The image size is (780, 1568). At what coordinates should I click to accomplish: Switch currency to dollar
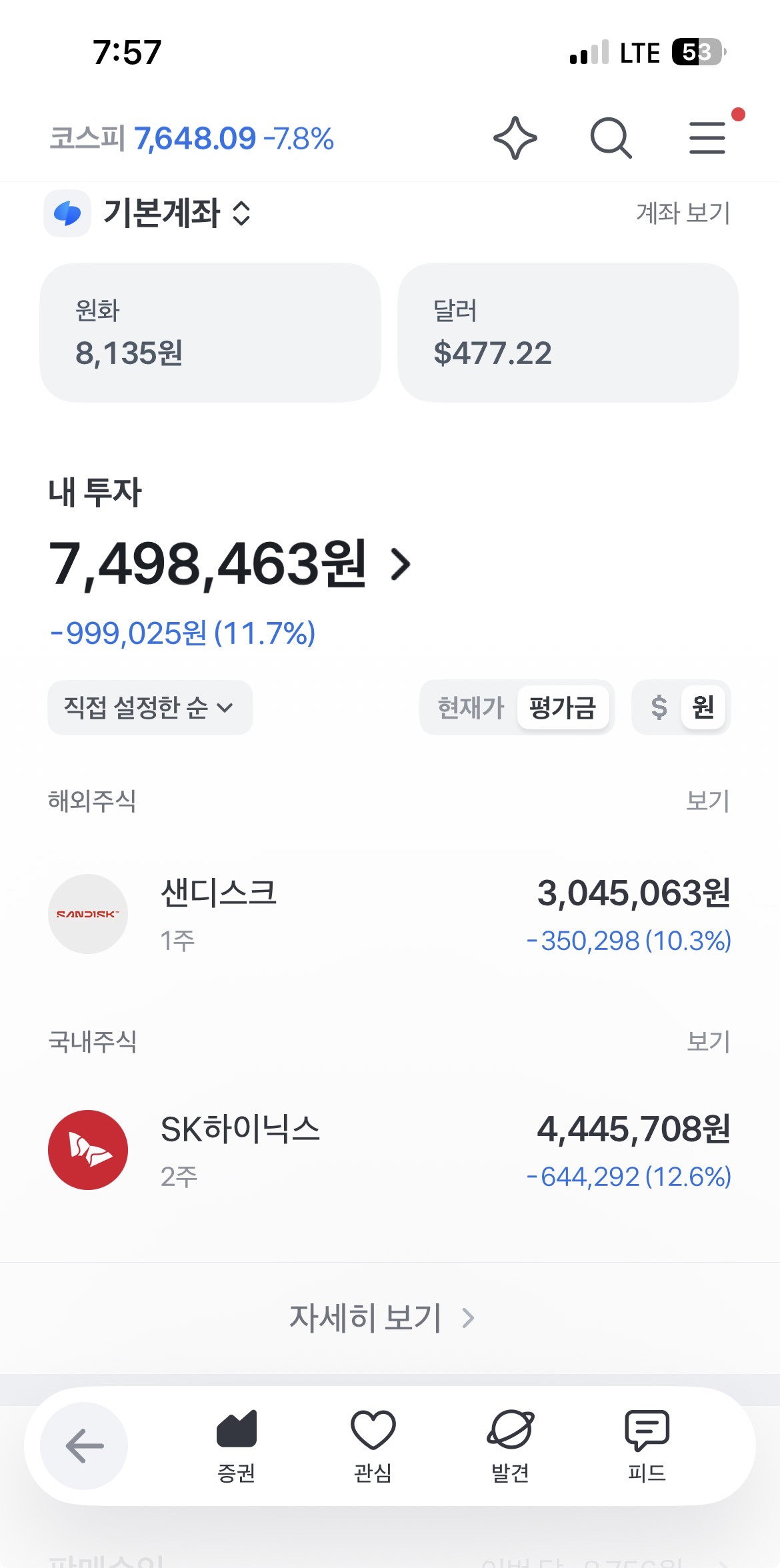click(659, 707)
